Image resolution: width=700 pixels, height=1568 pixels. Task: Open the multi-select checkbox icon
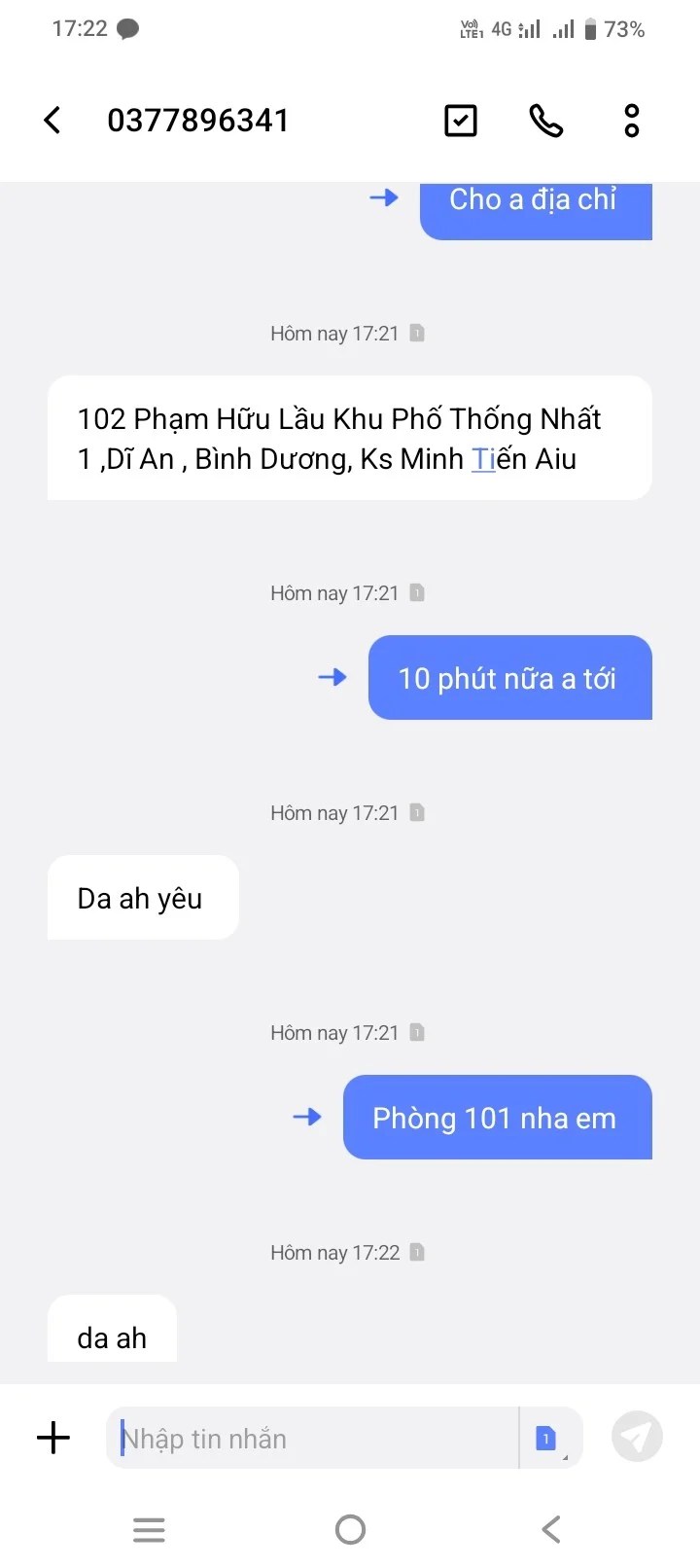click(x=460, y=121)
